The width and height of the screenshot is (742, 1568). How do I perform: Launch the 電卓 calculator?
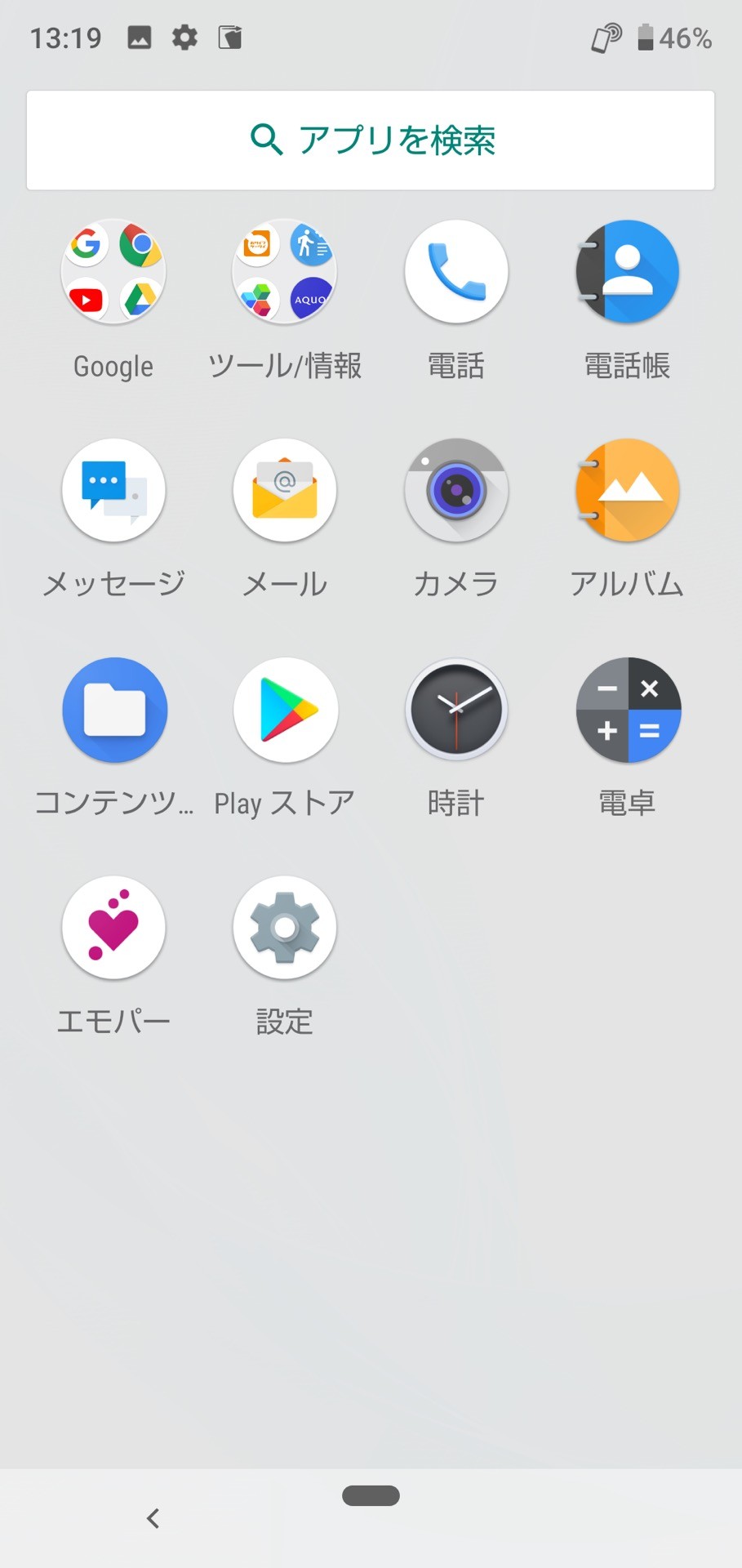627,710
